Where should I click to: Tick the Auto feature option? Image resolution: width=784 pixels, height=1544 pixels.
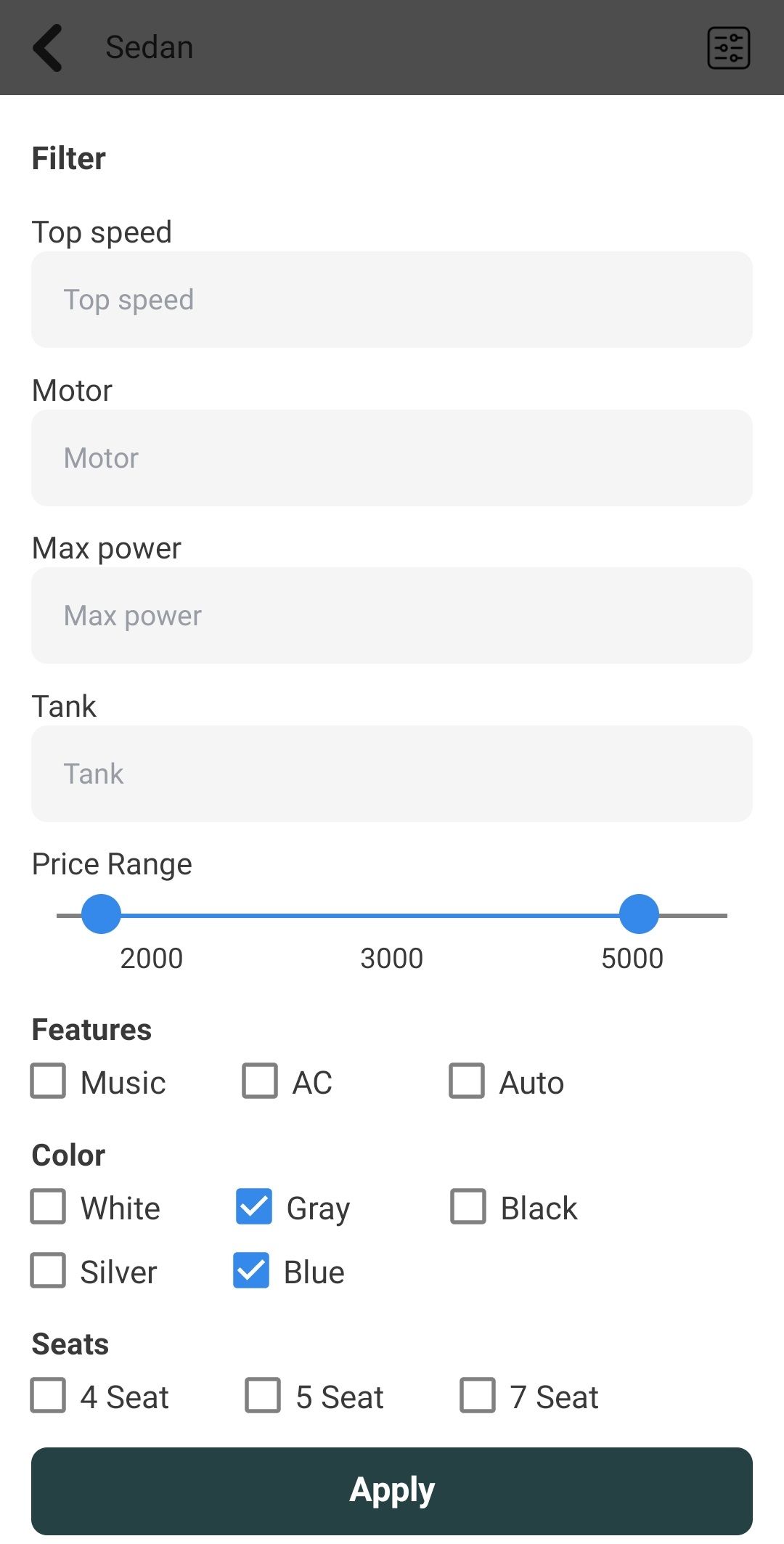tap(467, 1081)
